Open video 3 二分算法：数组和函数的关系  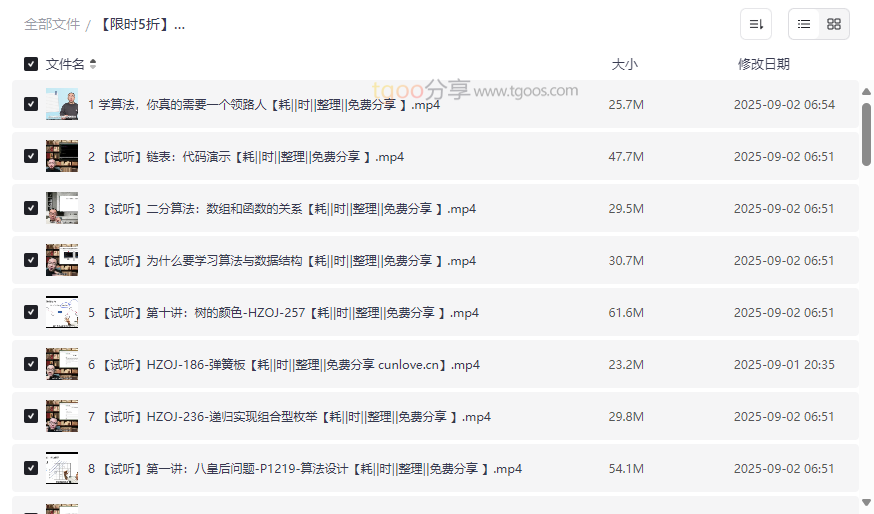coord(281,209)
